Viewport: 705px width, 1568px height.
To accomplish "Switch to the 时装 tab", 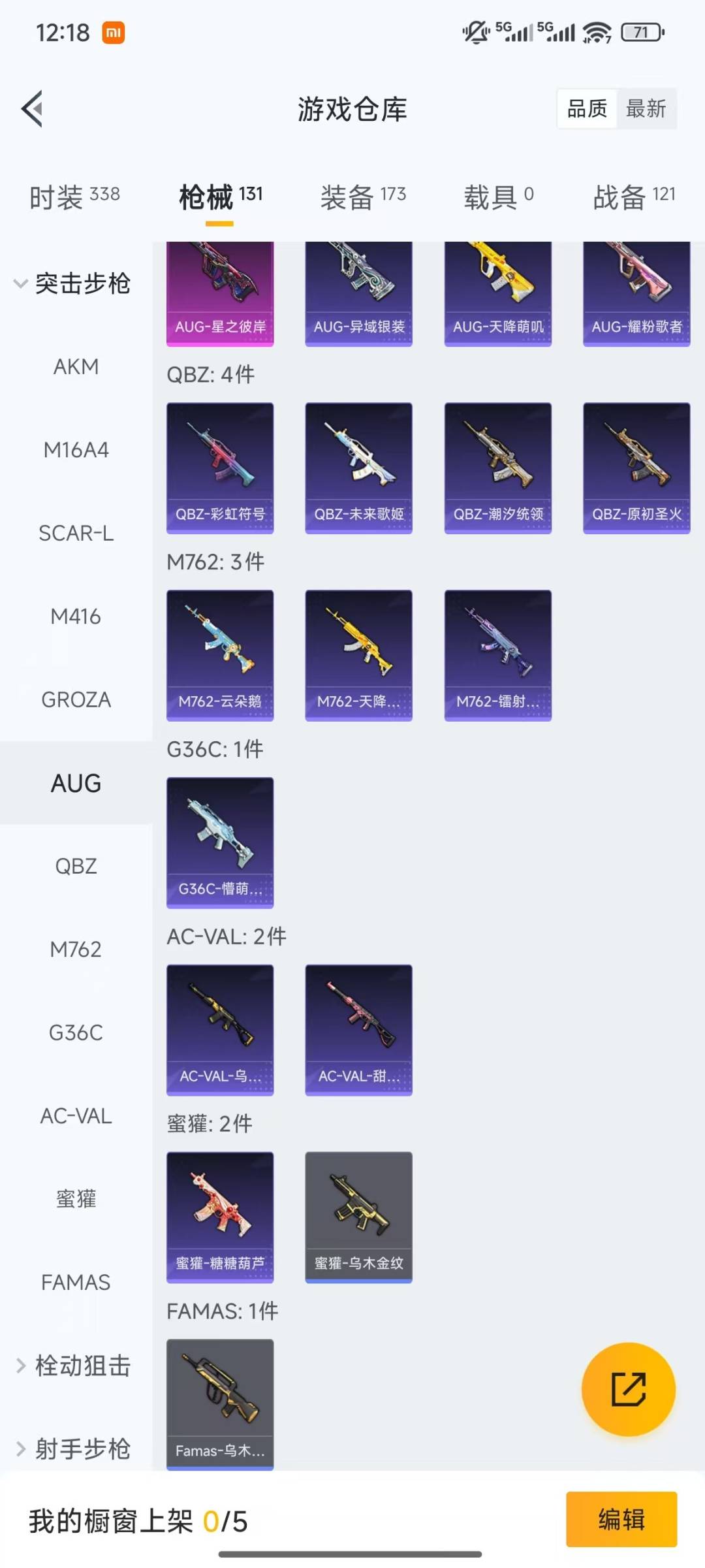I will 74,196.
